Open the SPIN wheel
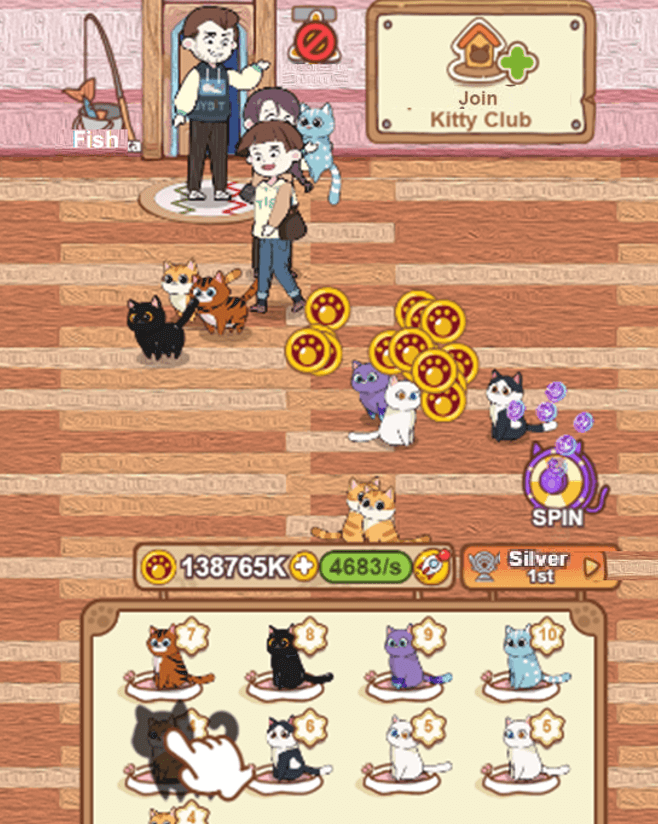658x824 pixels. point(558,482)
